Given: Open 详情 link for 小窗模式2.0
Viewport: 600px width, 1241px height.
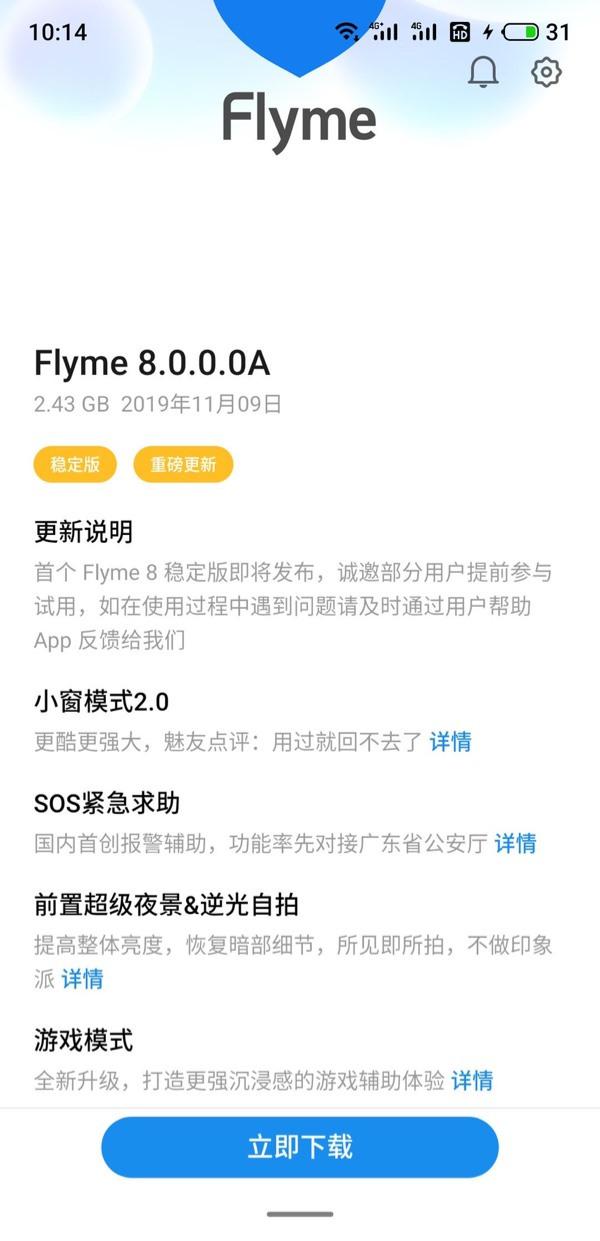Looking at the screenshot, I should click(450, 741).
